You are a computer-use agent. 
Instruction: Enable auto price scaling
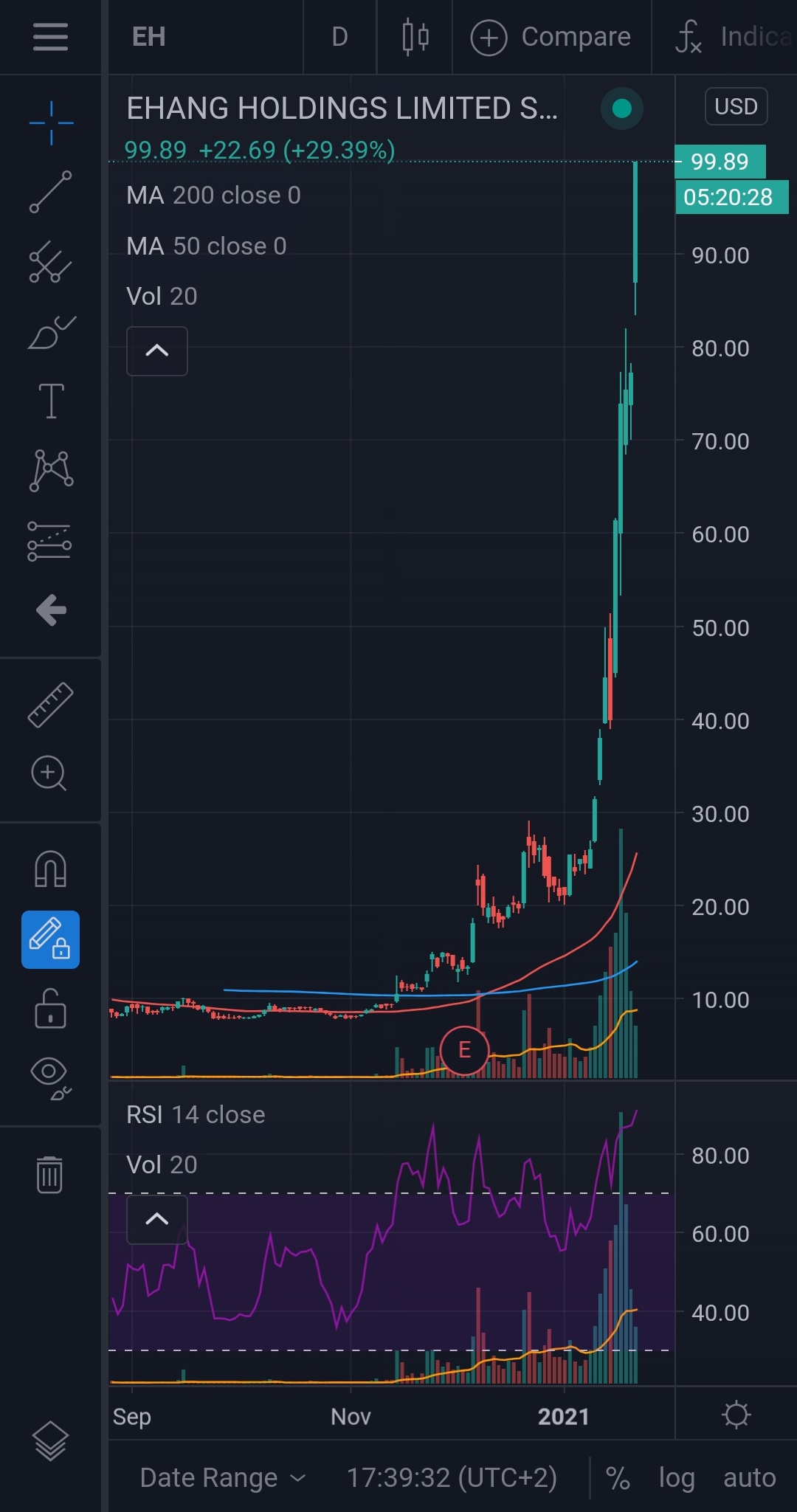pyautogui.click(x=749, y=1477)
